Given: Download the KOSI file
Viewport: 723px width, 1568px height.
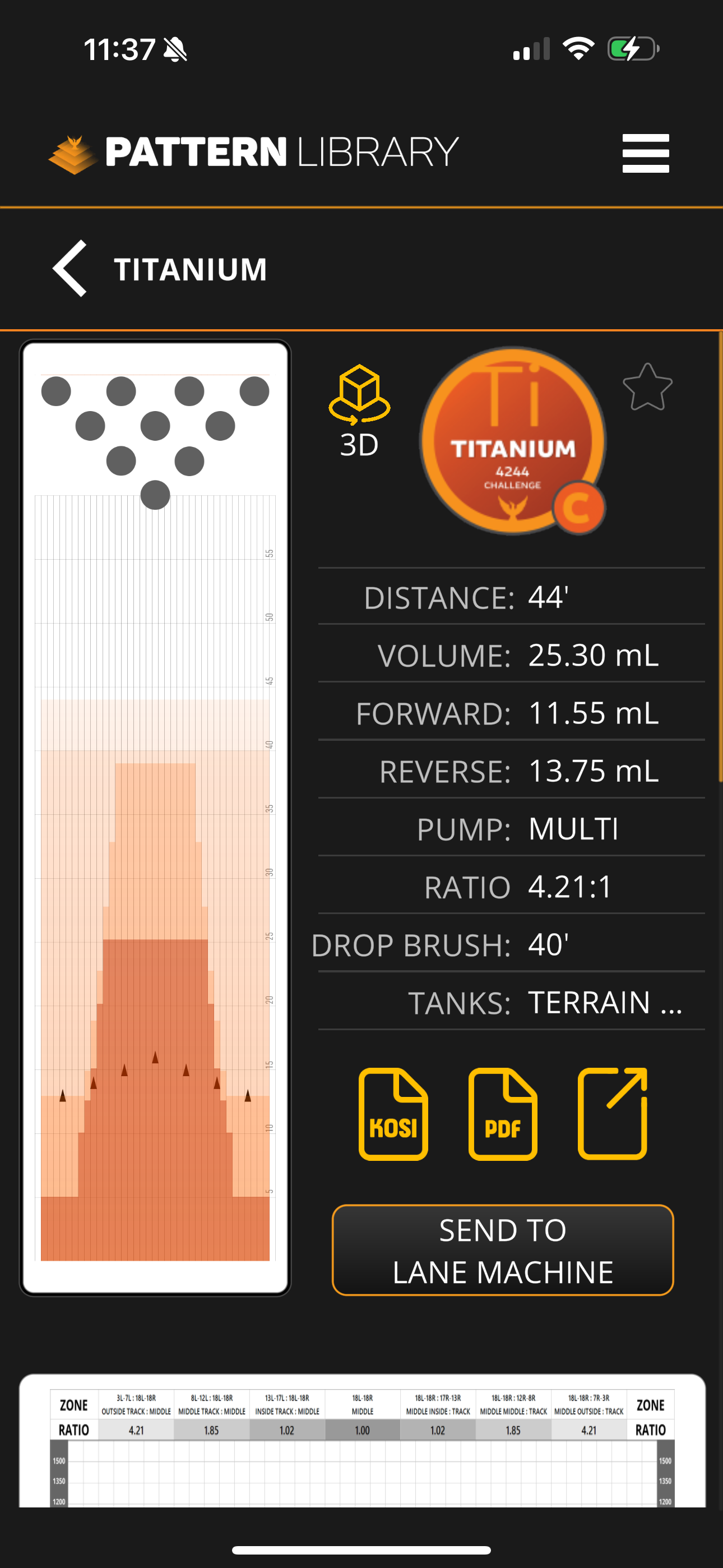Looking at the screenshot, I should pos(393,1113).
